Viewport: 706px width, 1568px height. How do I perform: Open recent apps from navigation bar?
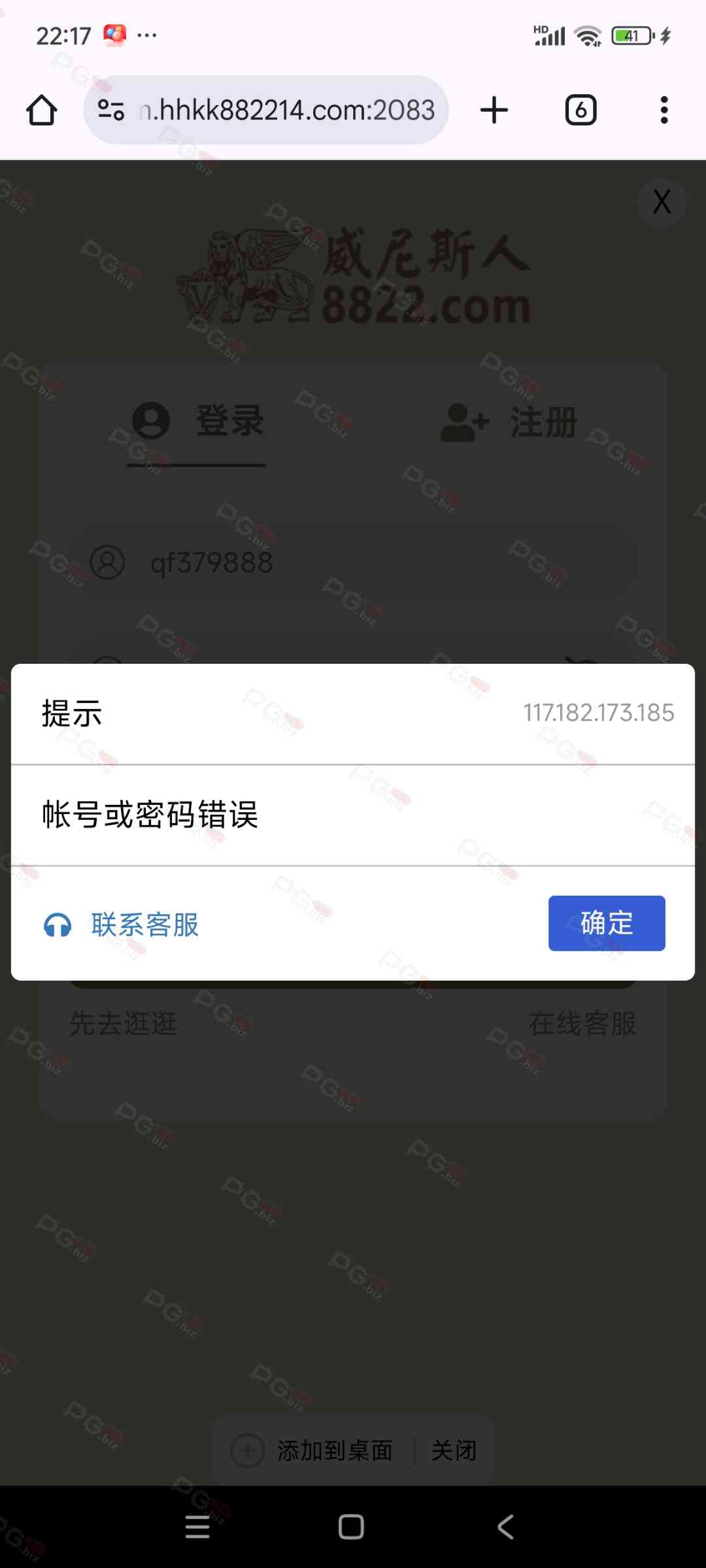point(197,1527)
